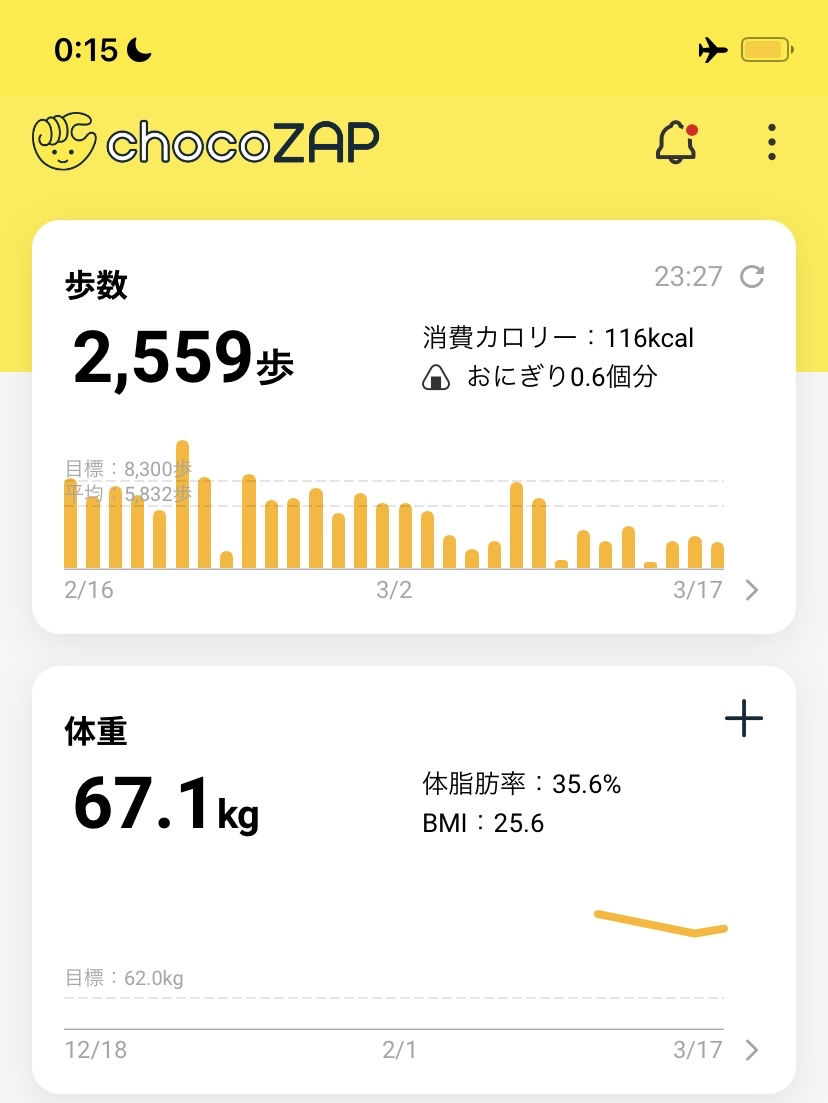Open the notifications bell
828x1103 pixels.
point(676,143)
